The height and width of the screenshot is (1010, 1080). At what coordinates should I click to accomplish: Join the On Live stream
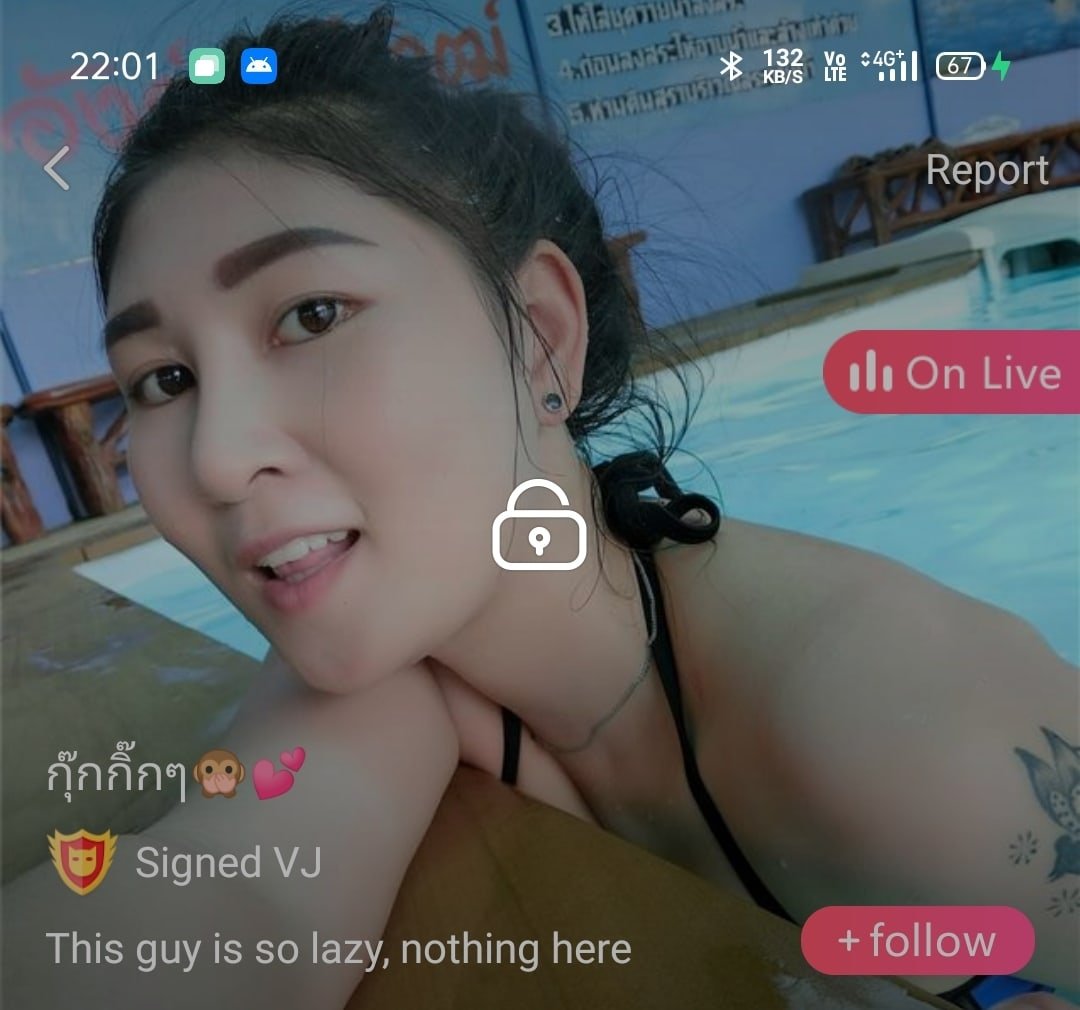953,373
